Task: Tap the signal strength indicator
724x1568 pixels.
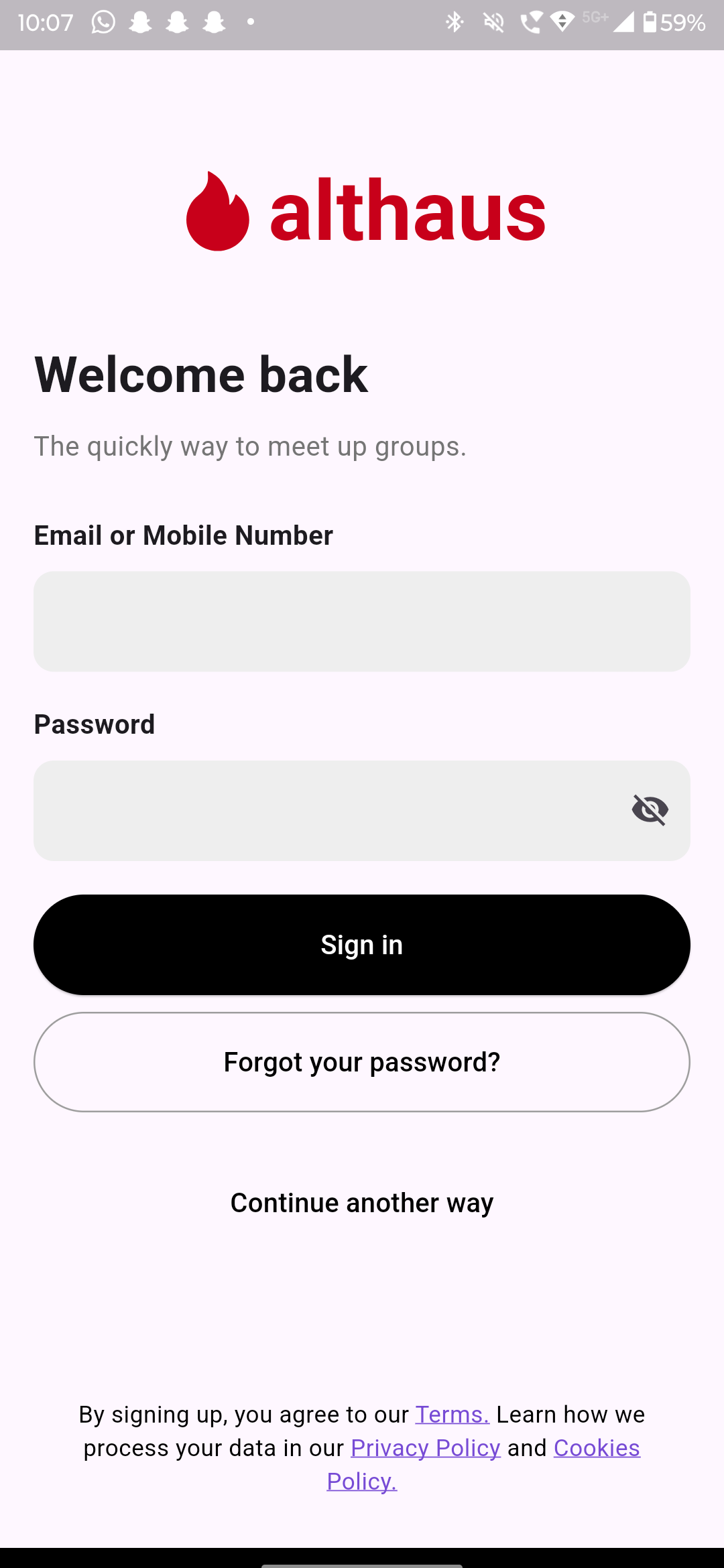Action: 625,23
